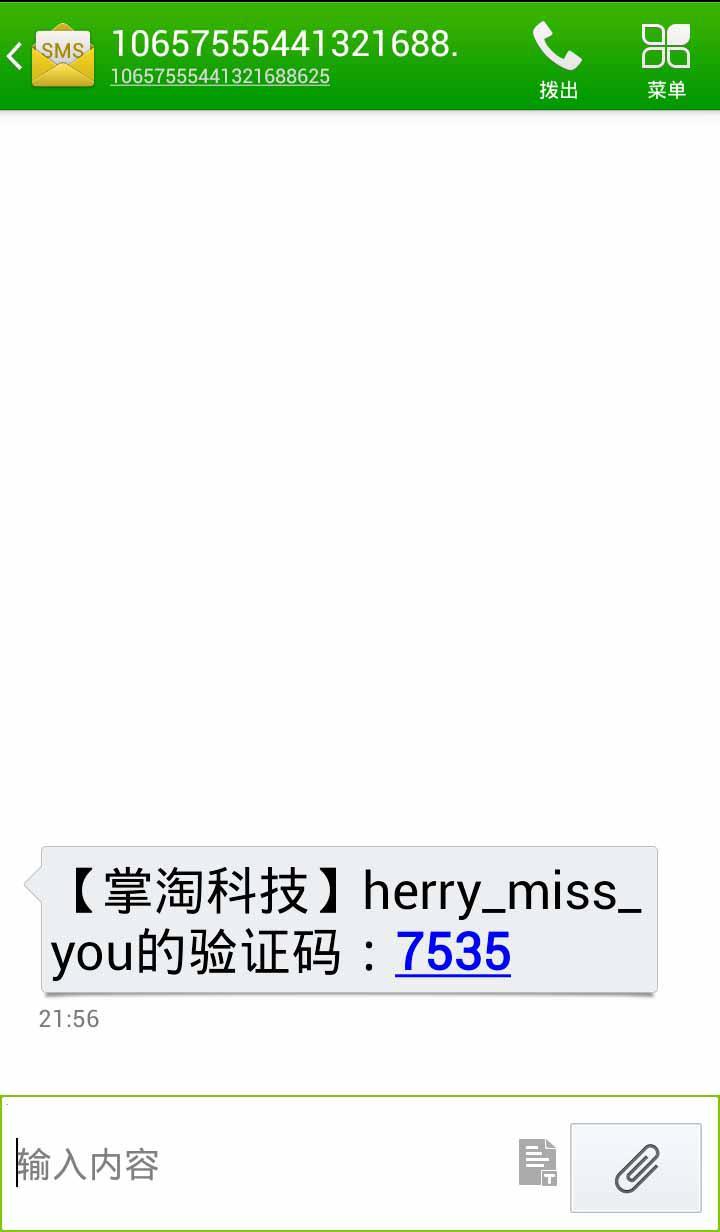Click the 拨出 label to place a call
720x1232 pixels.
pyautogui.click(x=557, y=88)
